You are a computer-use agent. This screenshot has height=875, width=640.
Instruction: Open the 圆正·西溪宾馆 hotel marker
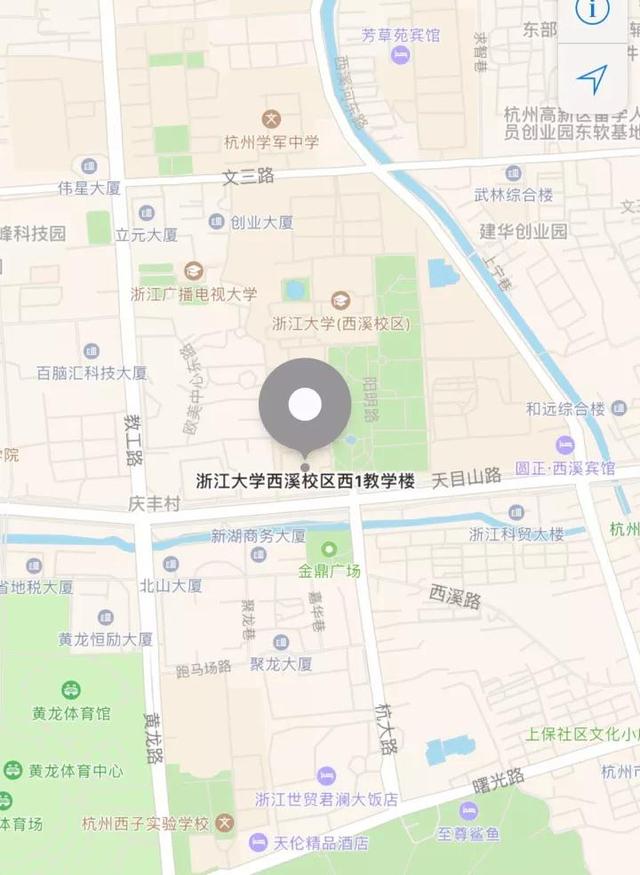[x=565, y=445]
